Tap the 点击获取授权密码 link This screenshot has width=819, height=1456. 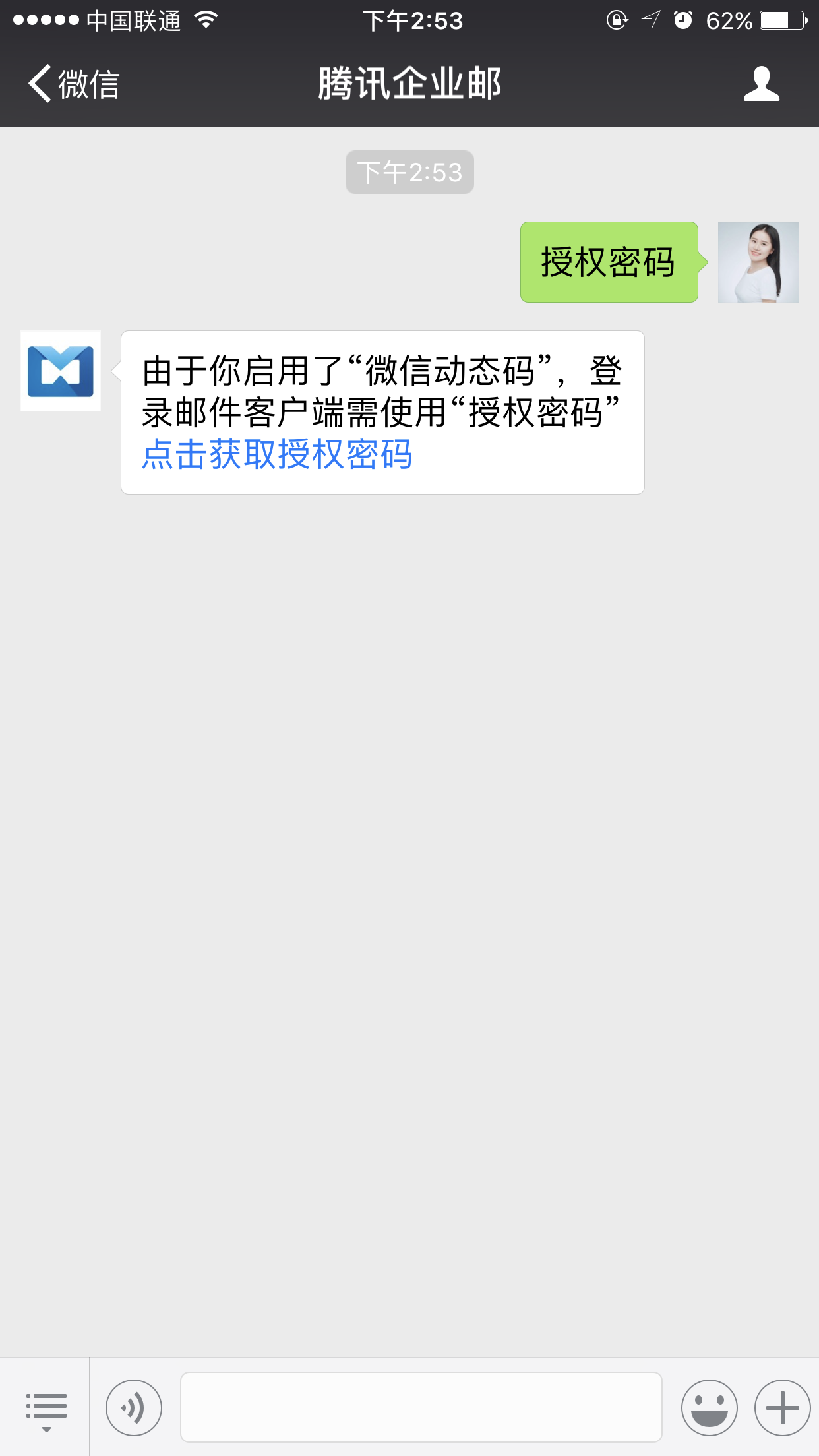tap(278, 454)
